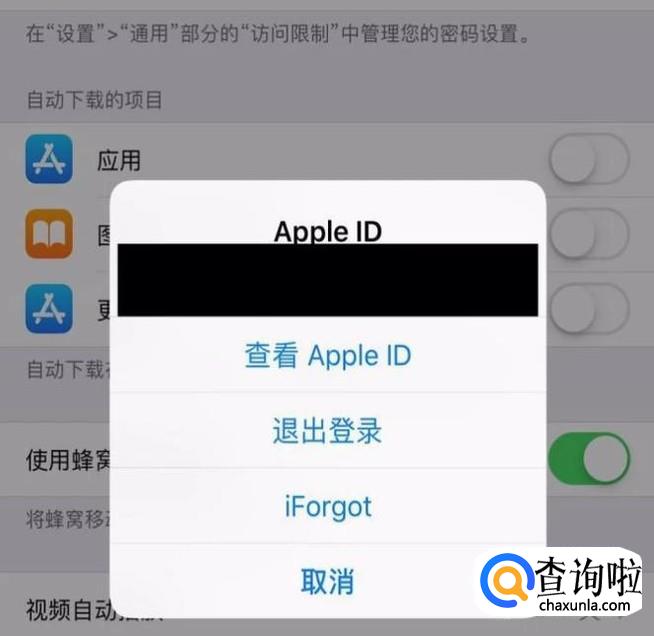Open iForgot option
Image resolution: width=654 pixels, height=636 pixels.
[x=327, y=506]
